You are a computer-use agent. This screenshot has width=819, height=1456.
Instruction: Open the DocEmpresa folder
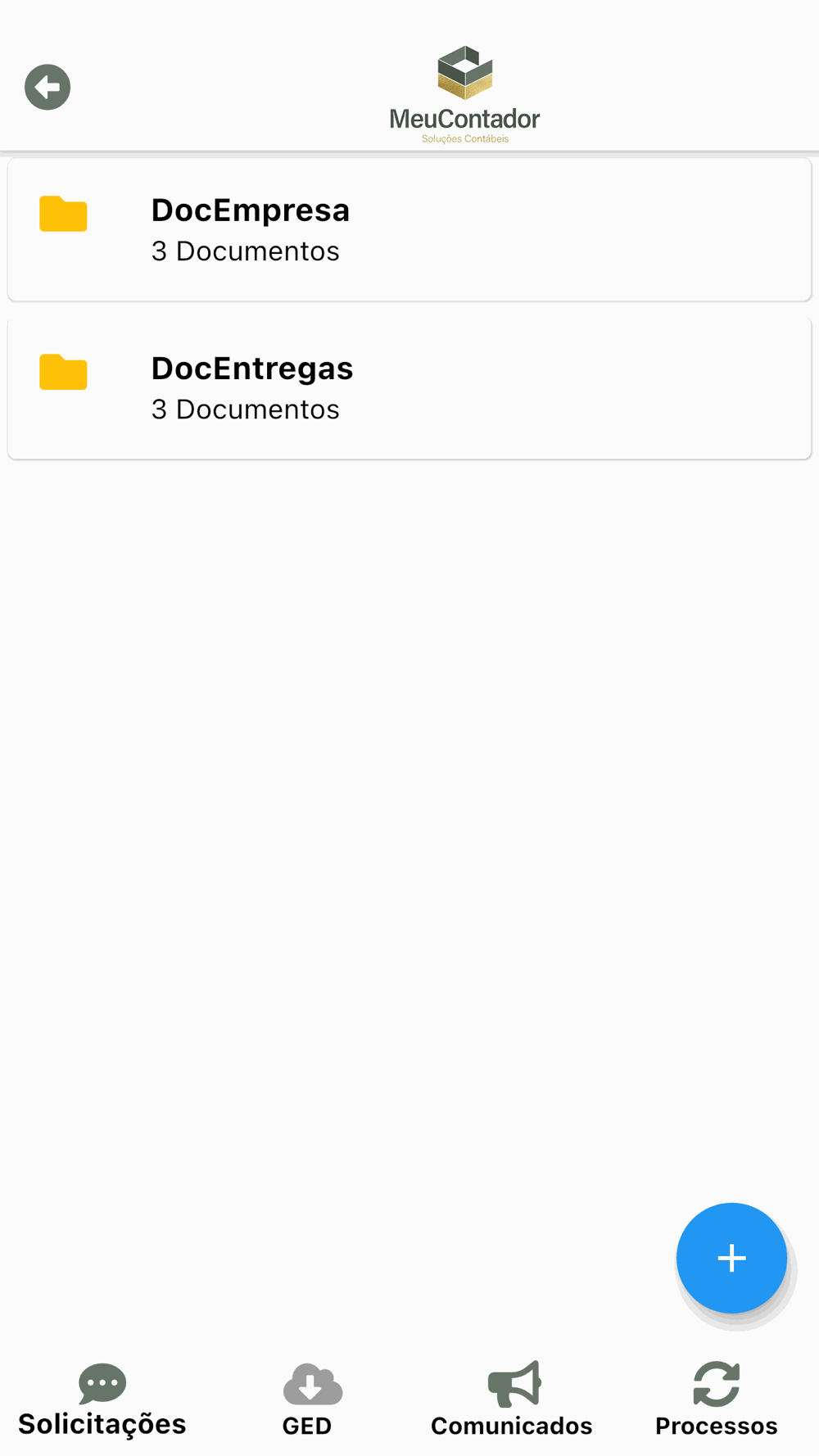[x=409, y=230]
